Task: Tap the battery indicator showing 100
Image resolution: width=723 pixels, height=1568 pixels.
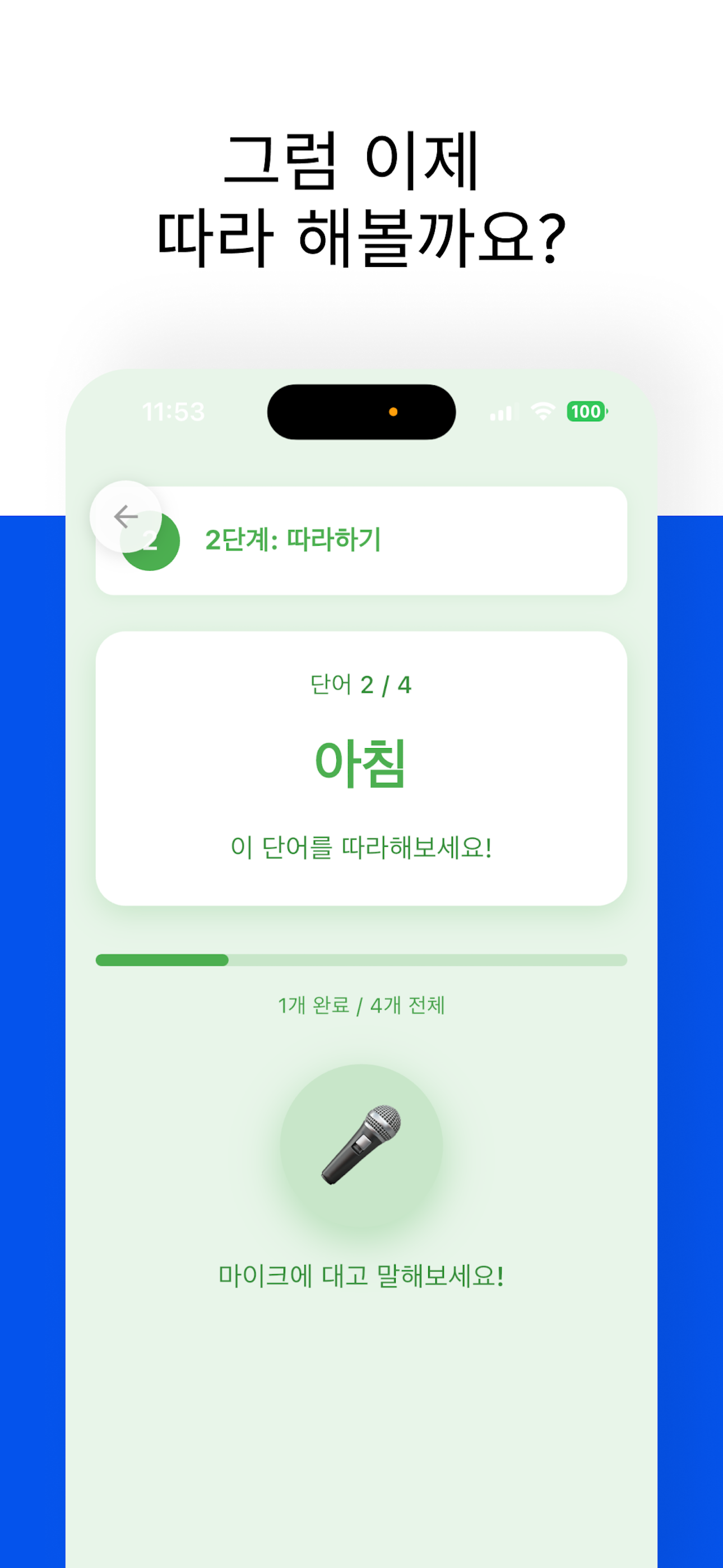Action: tap(586, 412)
